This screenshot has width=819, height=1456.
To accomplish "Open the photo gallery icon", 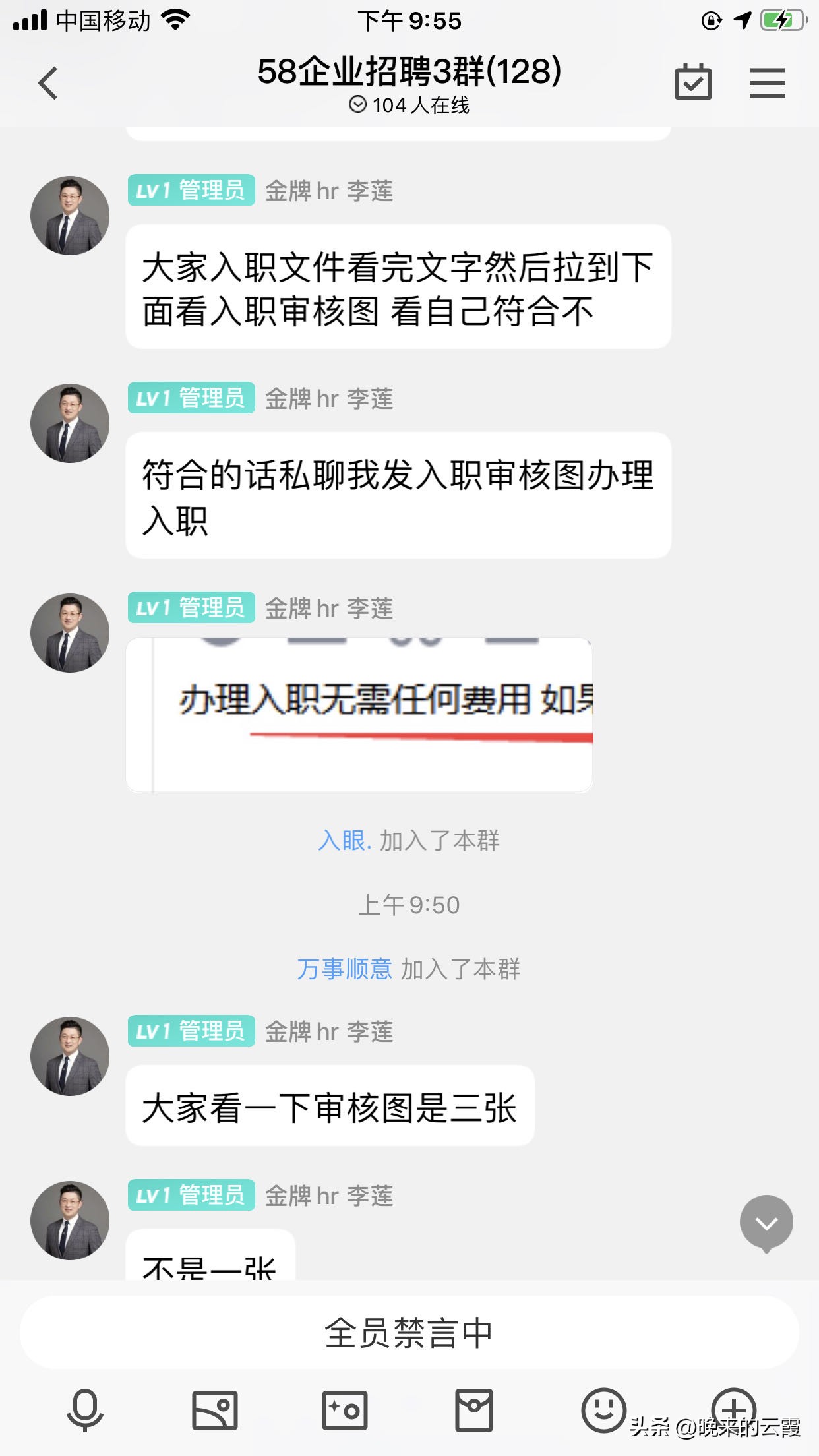I will pos(214,1411).
